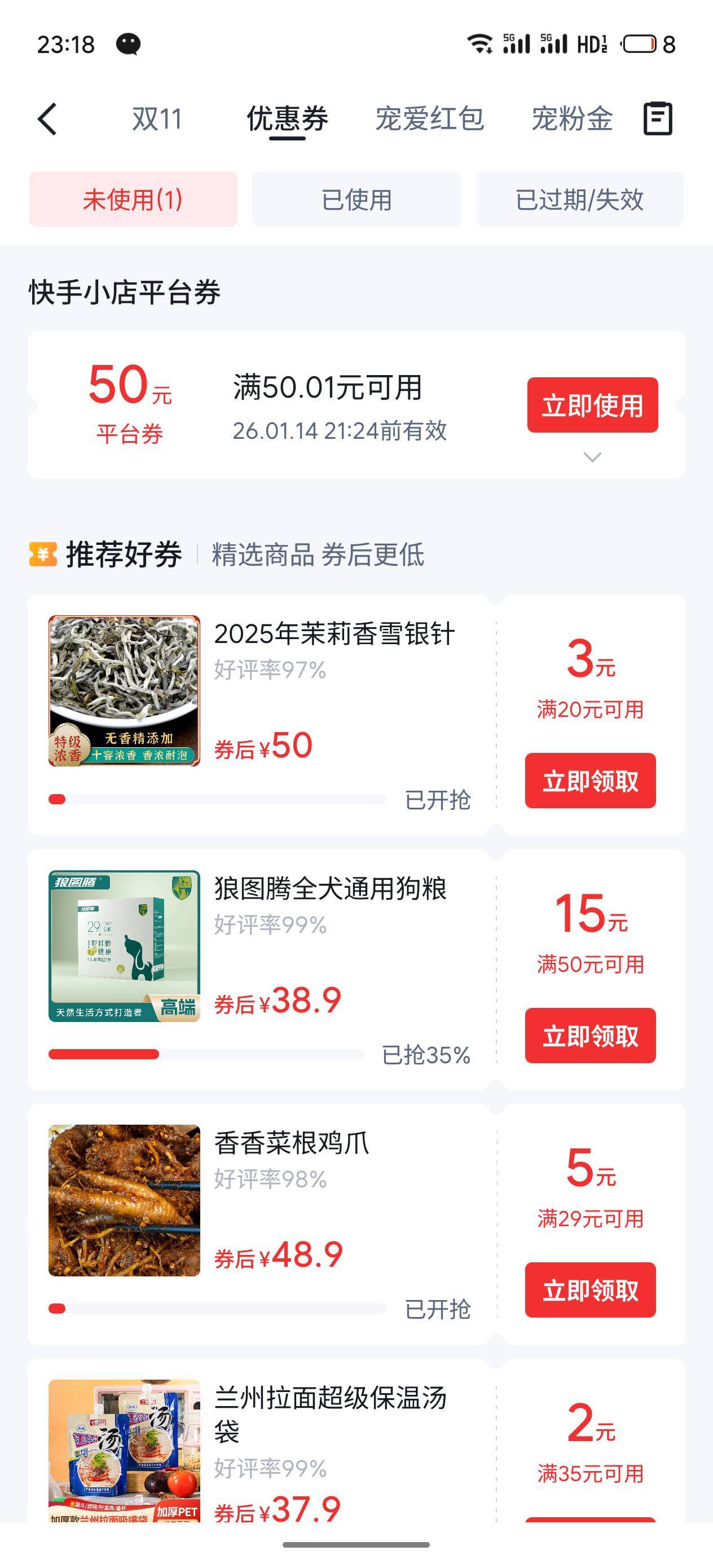Image resolution: width=713 pixels, height=1568 pixels.
Task: View the 香香菜根鸡爪 product
Action: click(291, 1144)
